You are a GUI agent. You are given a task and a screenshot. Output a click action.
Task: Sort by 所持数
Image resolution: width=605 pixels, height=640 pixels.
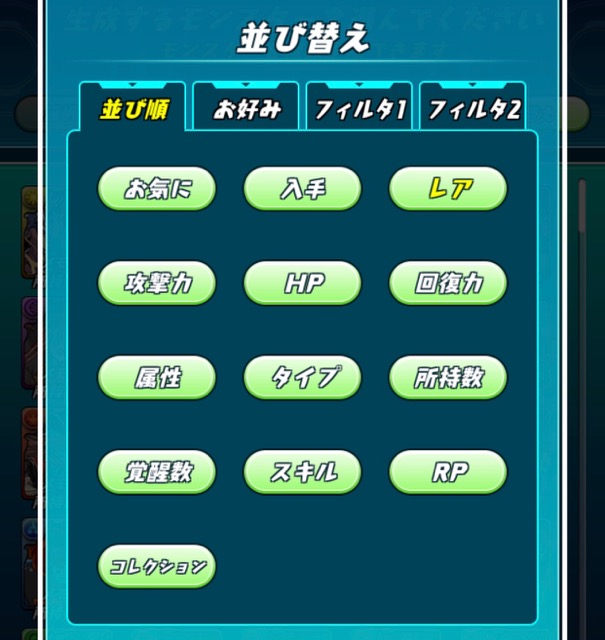pyautogui.click(x=448, y=377)
